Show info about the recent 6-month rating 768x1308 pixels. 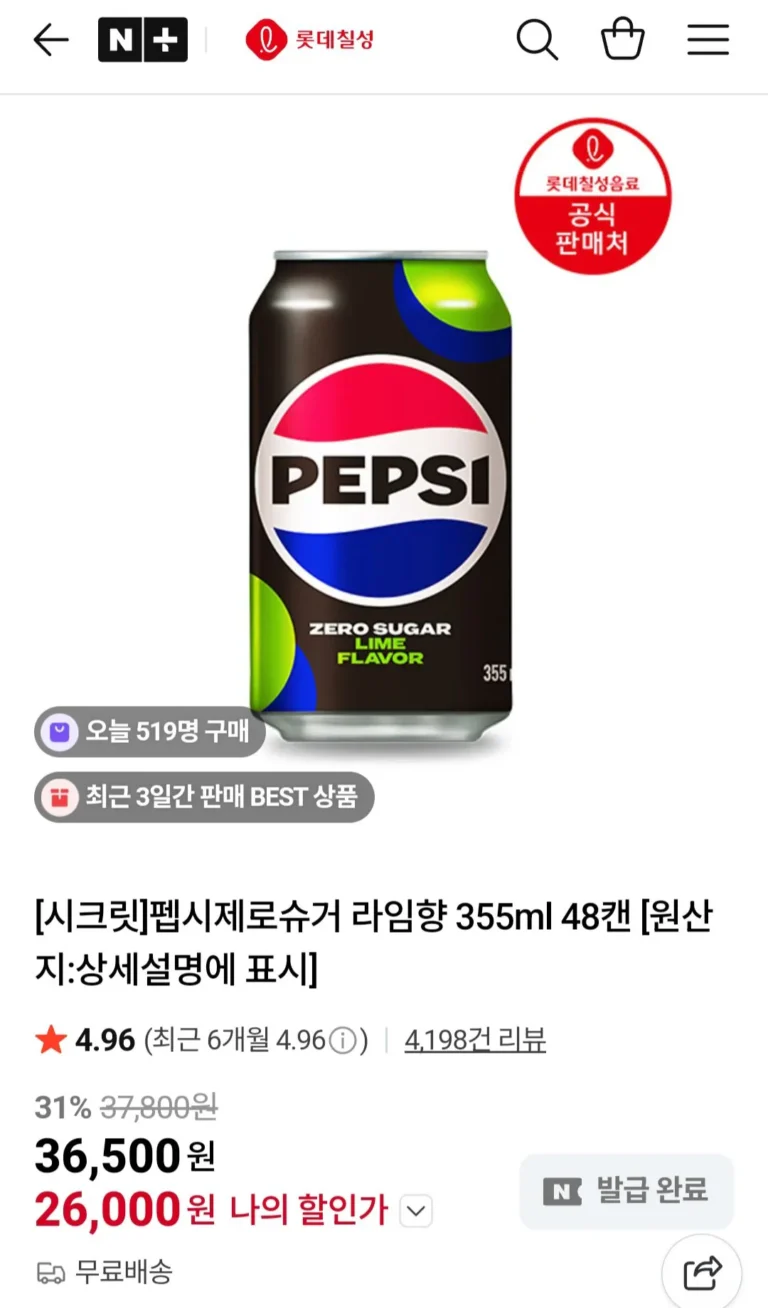[343, 1041]
